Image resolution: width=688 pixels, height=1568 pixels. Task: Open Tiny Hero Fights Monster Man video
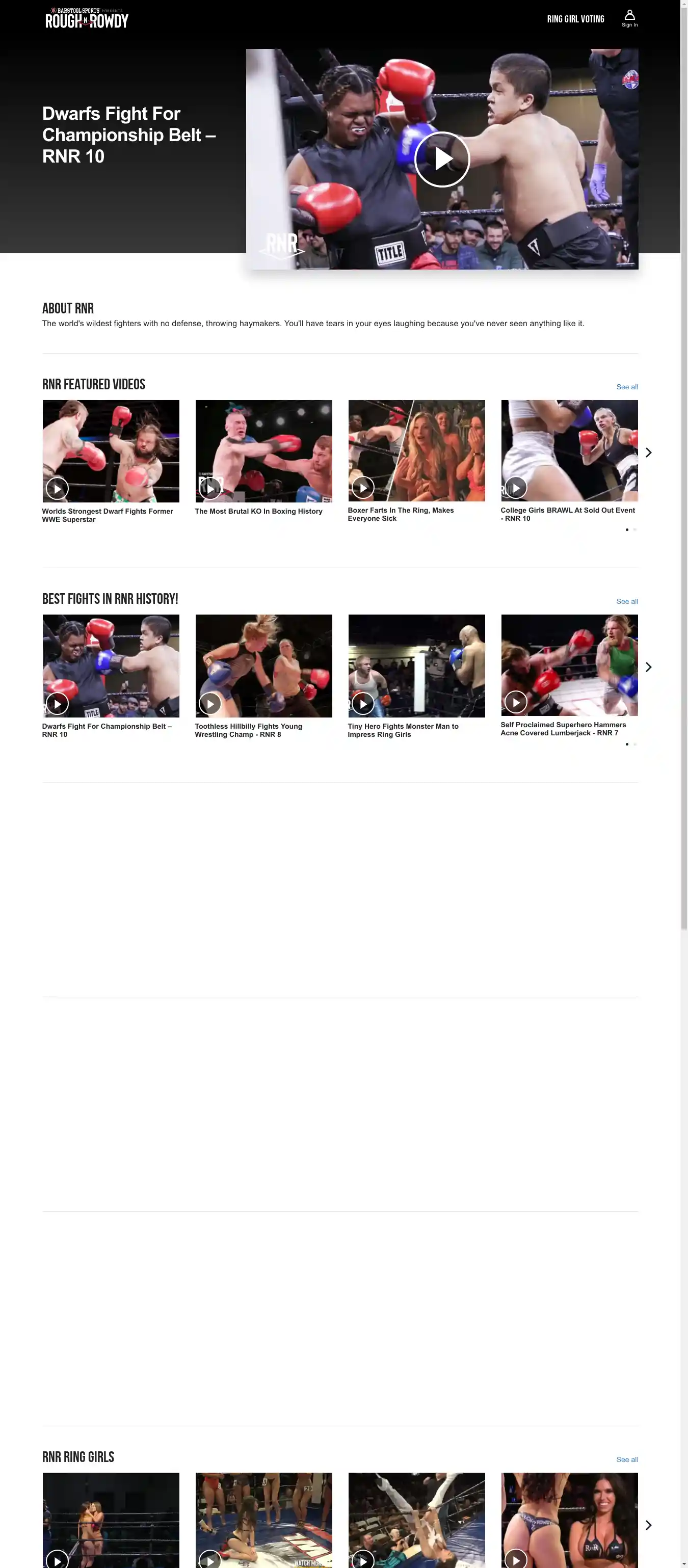[x=416, y=666]
